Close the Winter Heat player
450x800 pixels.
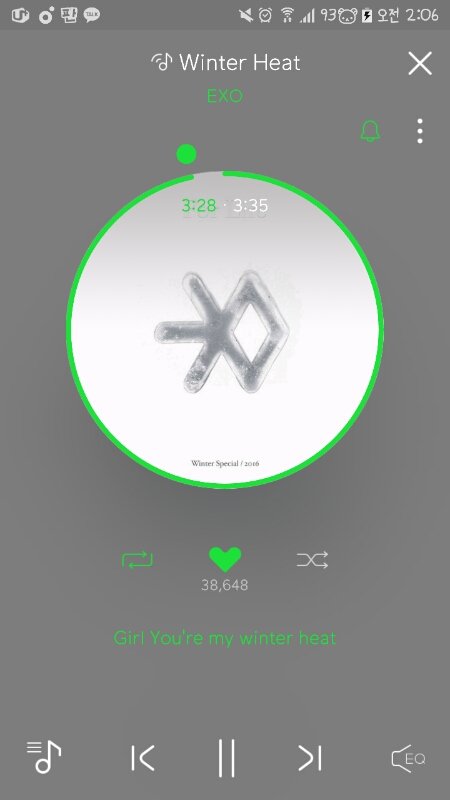tap(420, 63)
